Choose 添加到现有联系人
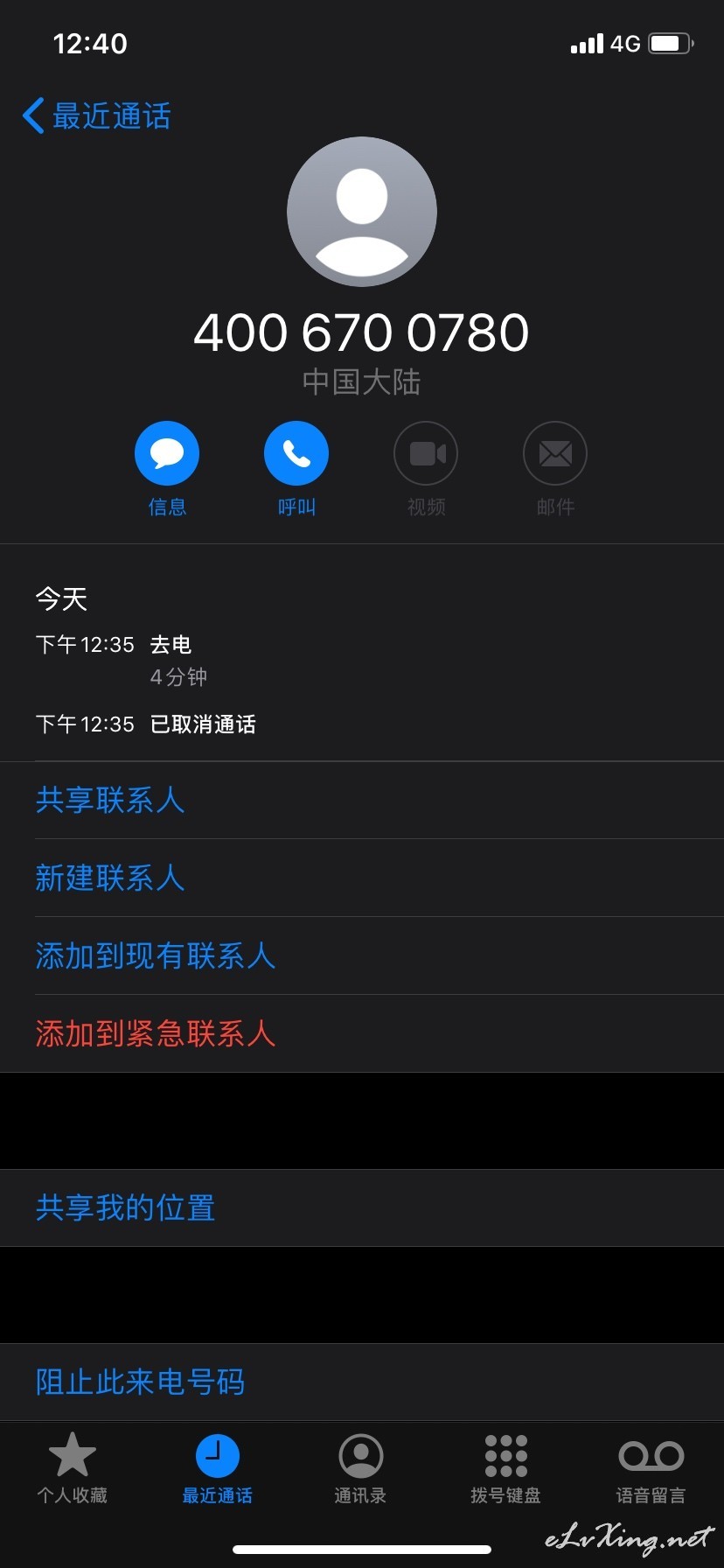This screenshot has height=1568, width=724. coord(362,955)
